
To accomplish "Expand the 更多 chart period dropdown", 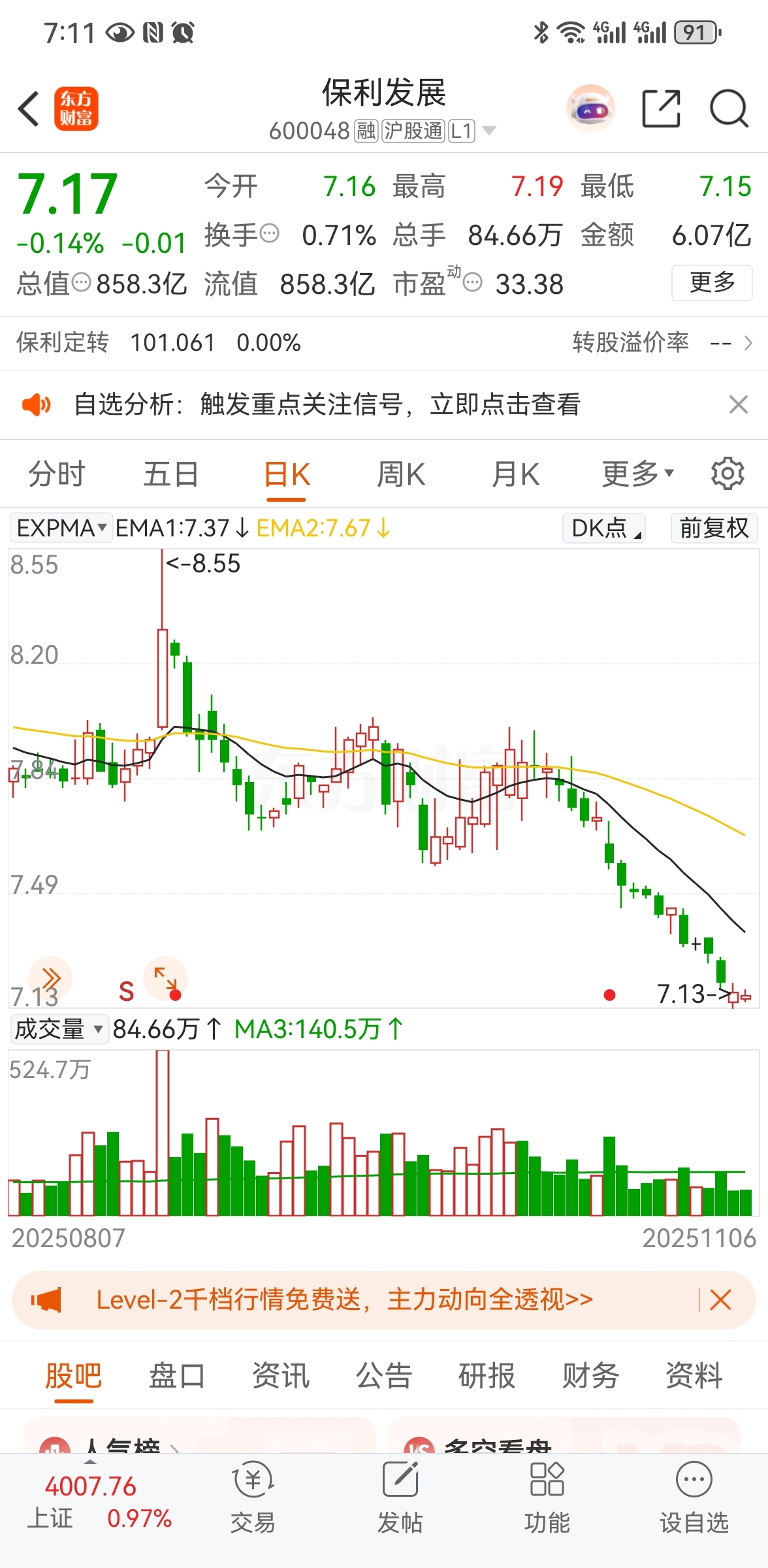I will (637, 474).
